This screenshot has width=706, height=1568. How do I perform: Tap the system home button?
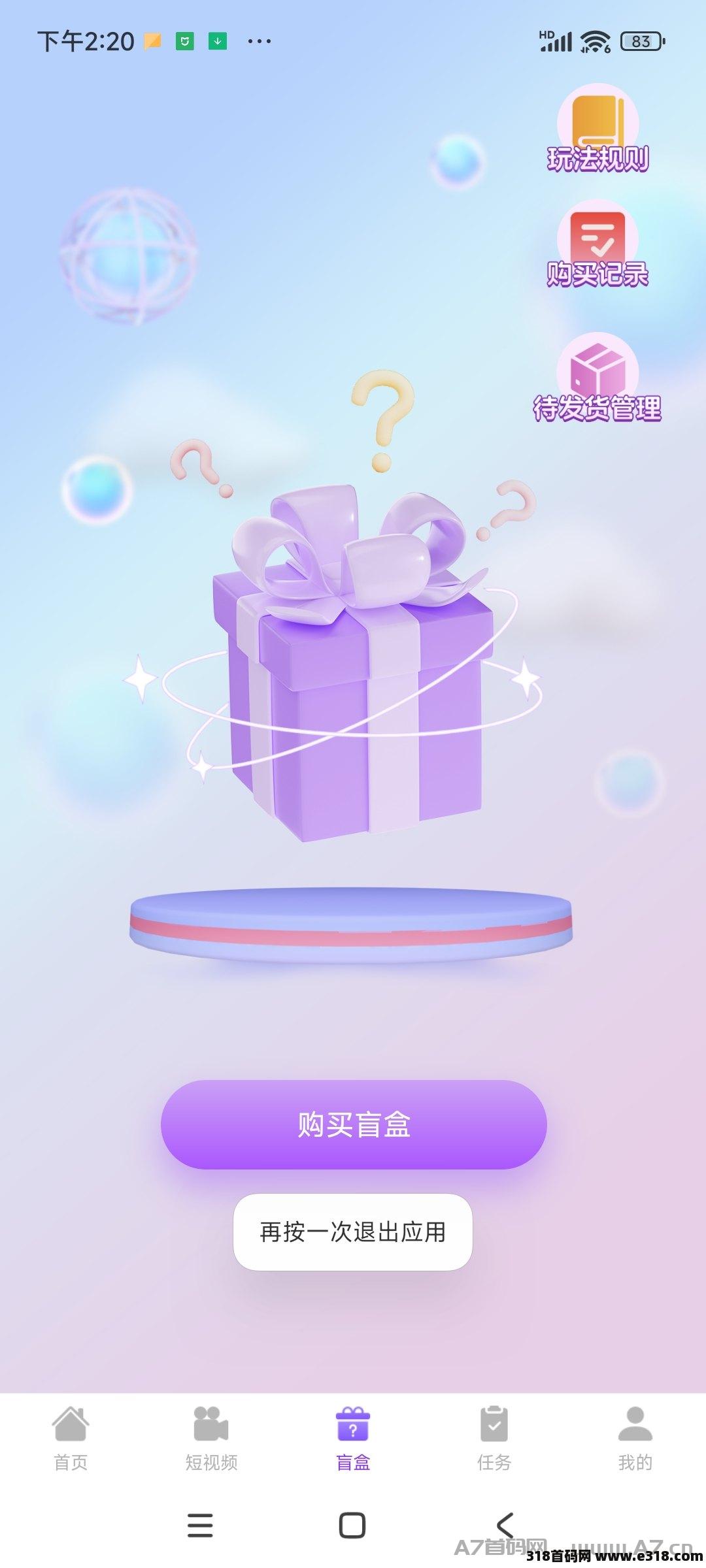coord(352,1526)
